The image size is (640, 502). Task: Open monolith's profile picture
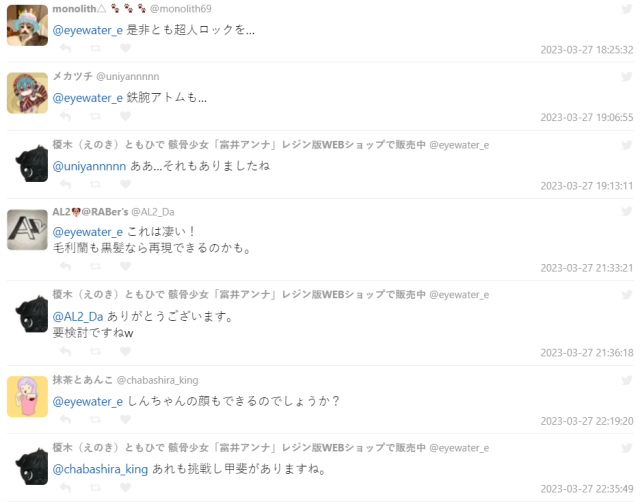pos(27,25)
